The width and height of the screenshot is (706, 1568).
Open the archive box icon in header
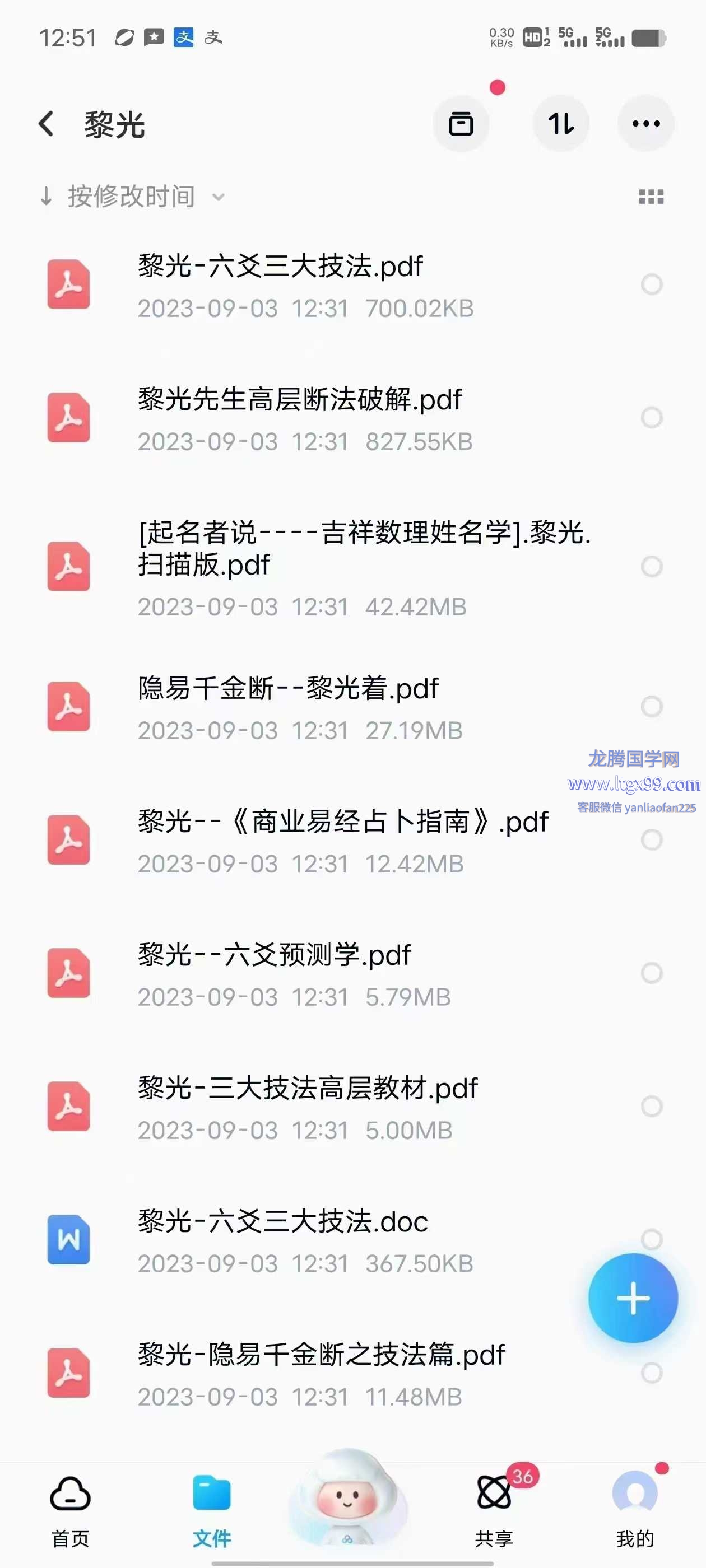pos(461,124)
